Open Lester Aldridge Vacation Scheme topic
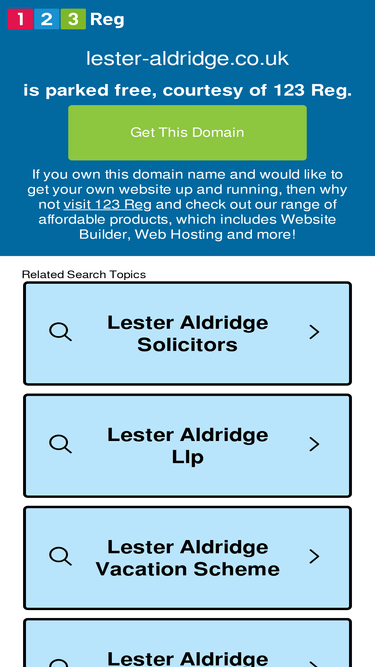375x667 pixels. pos(187,558)
